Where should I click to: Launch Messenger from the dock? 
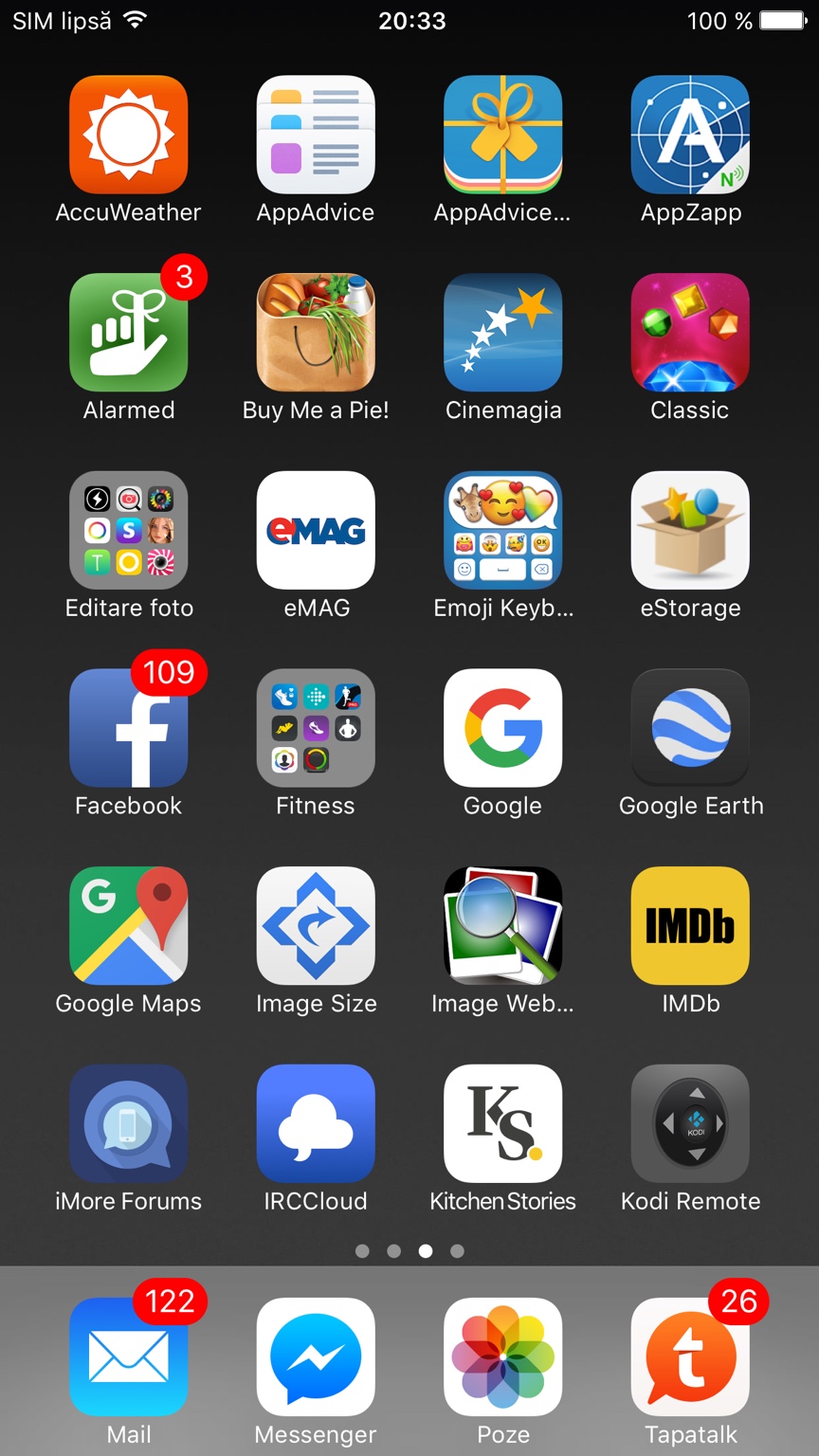316,1356
